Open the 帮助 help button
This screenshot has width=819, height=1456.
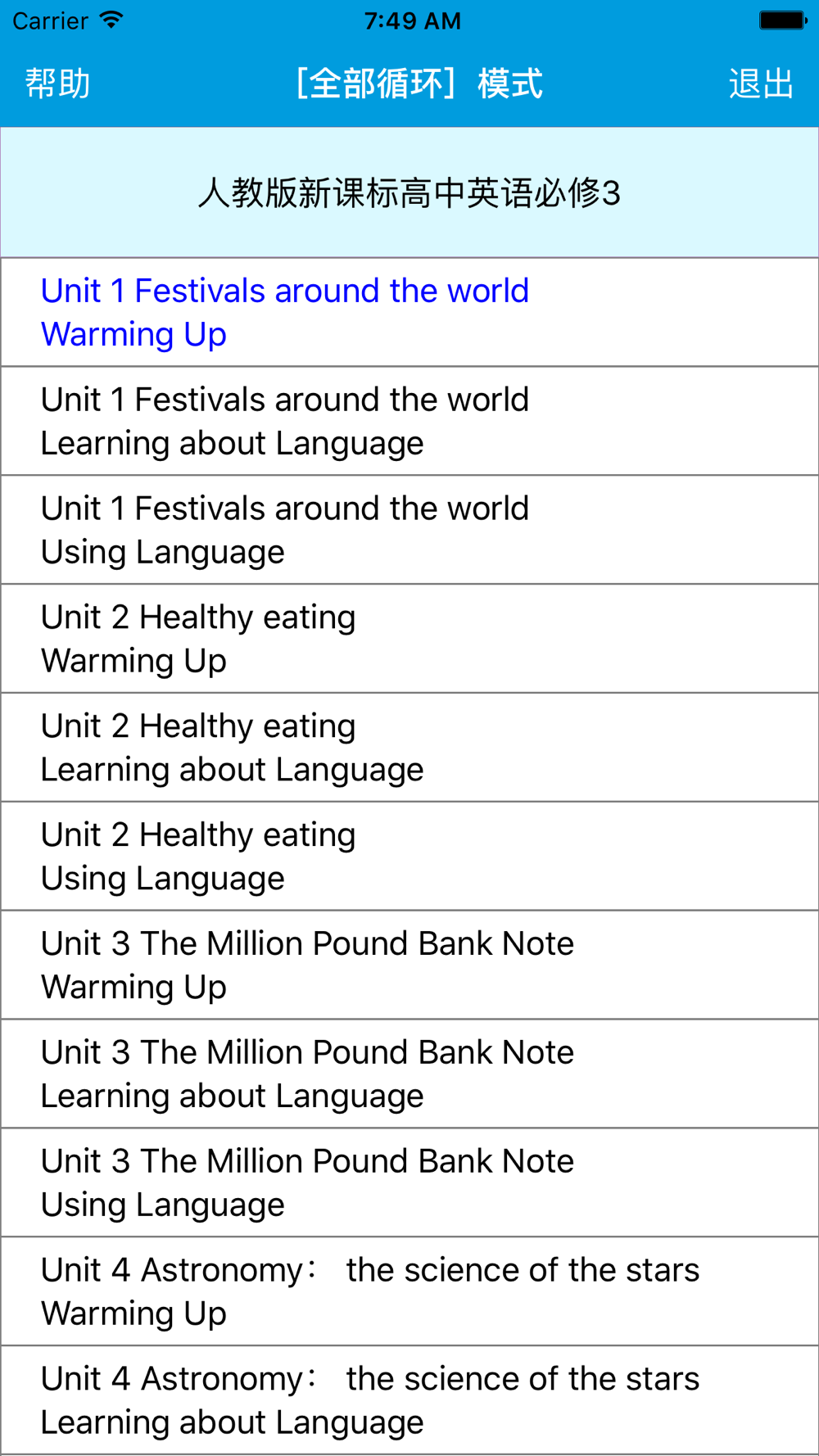coord(57,84)
